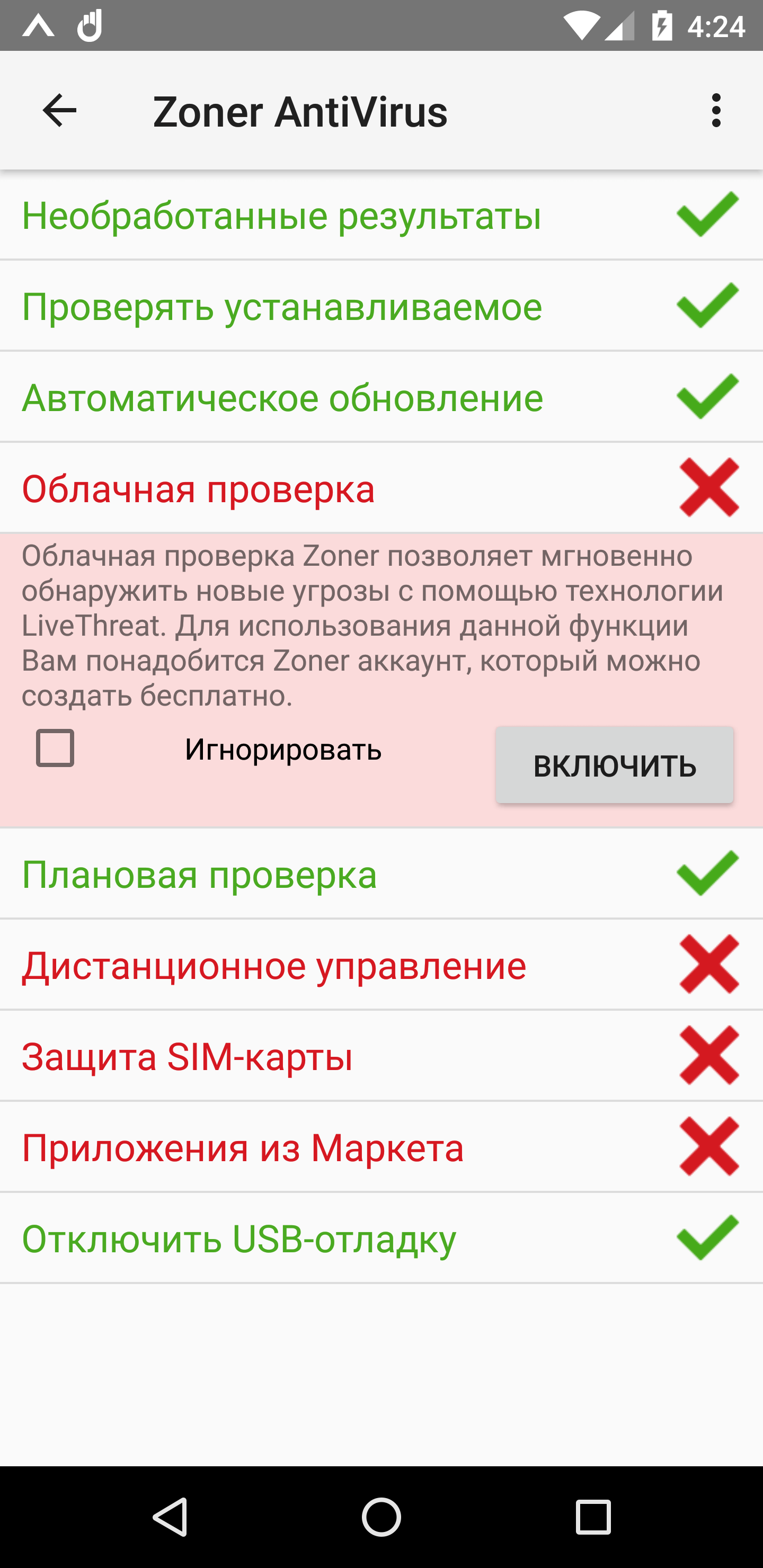Collapse Облачная проверка row
The width and height of the screenshot is (763, 1568).
[x=381, y=488]
